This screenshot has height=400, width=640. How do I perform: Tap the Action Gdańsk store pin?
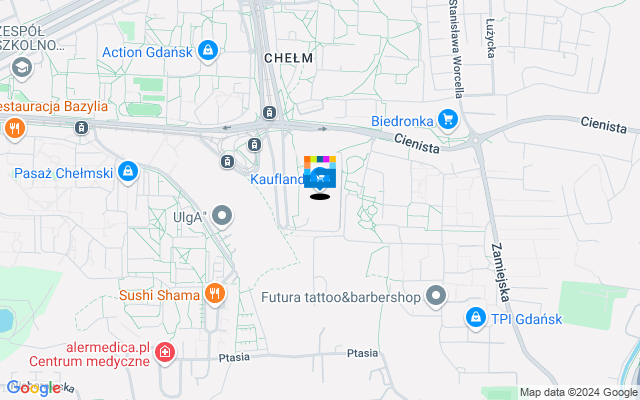coord(207,49)
